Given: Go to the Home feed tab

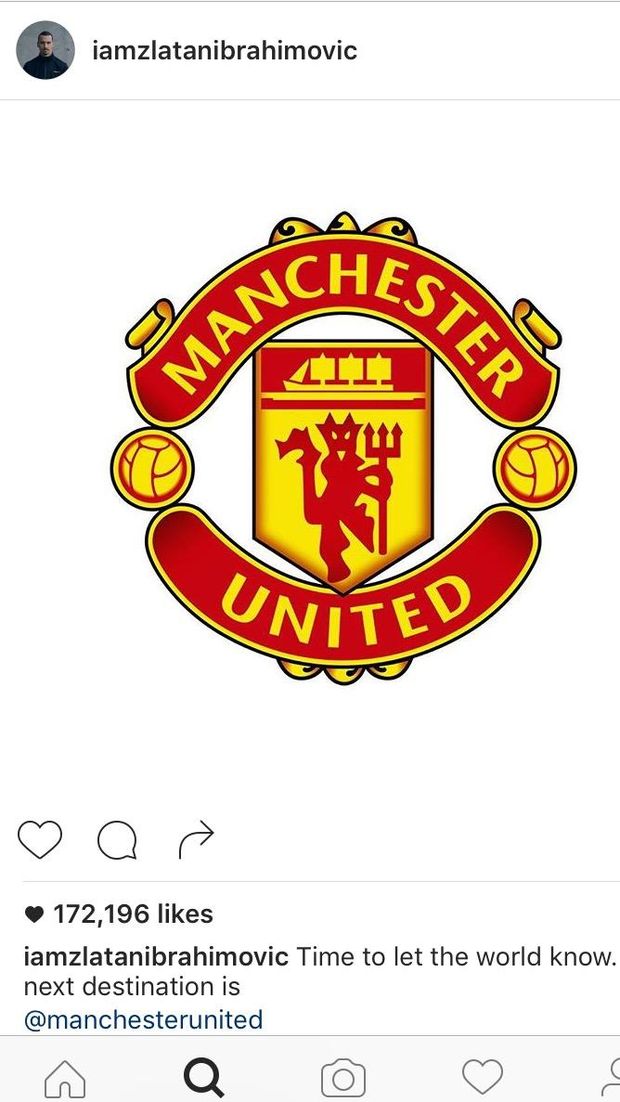Looking at the screenshot, I should pyautogui.click(x=66, y=1078).
